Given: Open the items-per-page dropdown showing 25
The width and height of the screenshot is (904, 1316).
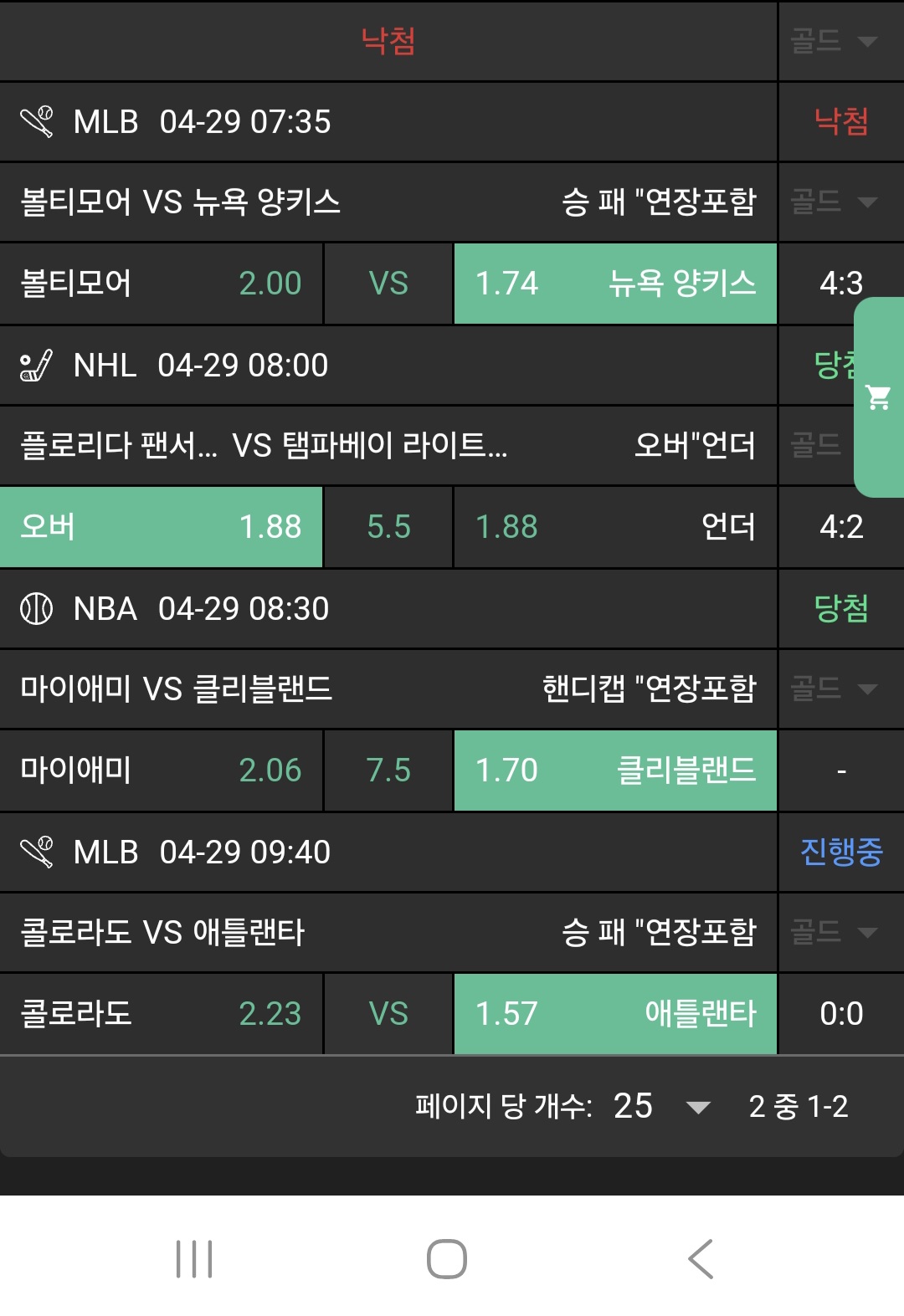Looking at the screenshot, I should [x=661, y=1106].
